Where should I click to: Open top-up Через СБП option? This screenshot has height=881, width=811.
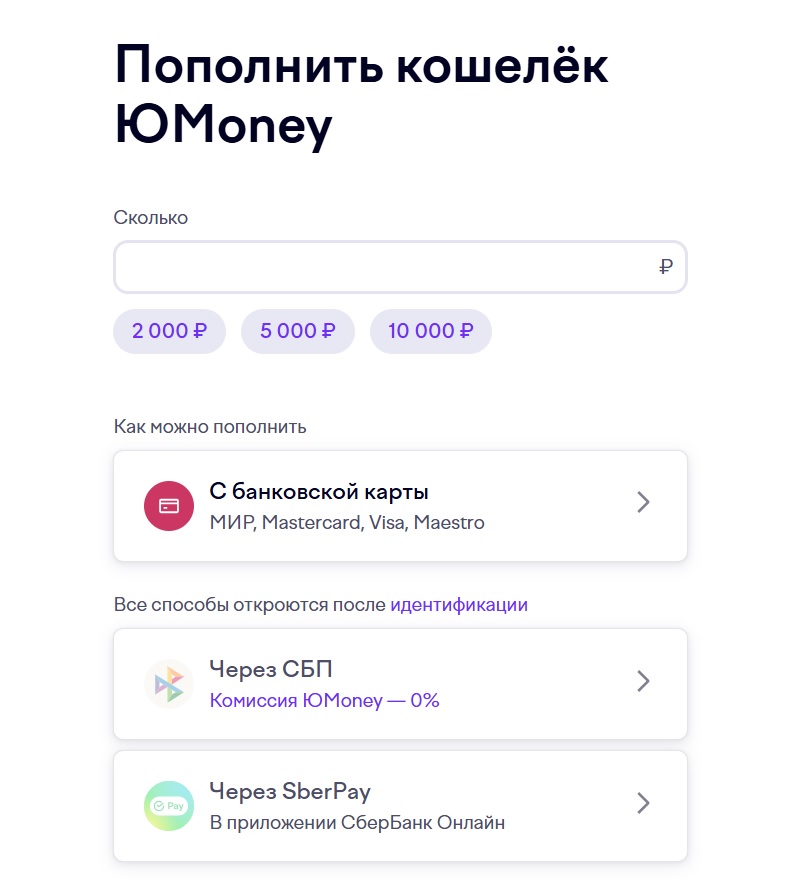tap(400, 684)
